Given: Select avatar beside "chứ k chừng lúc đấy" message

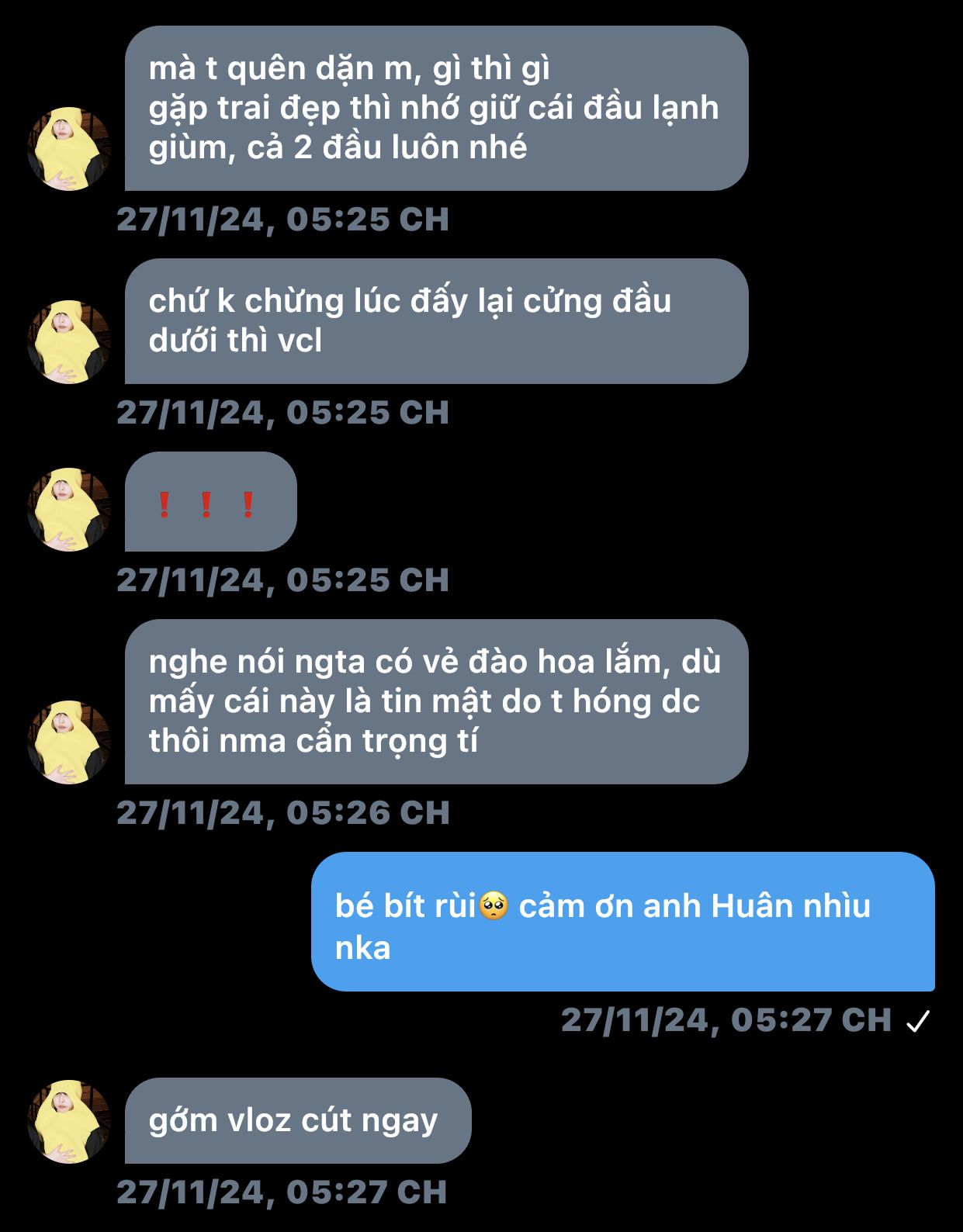Looking at the screenshot, I should (69, 341).
